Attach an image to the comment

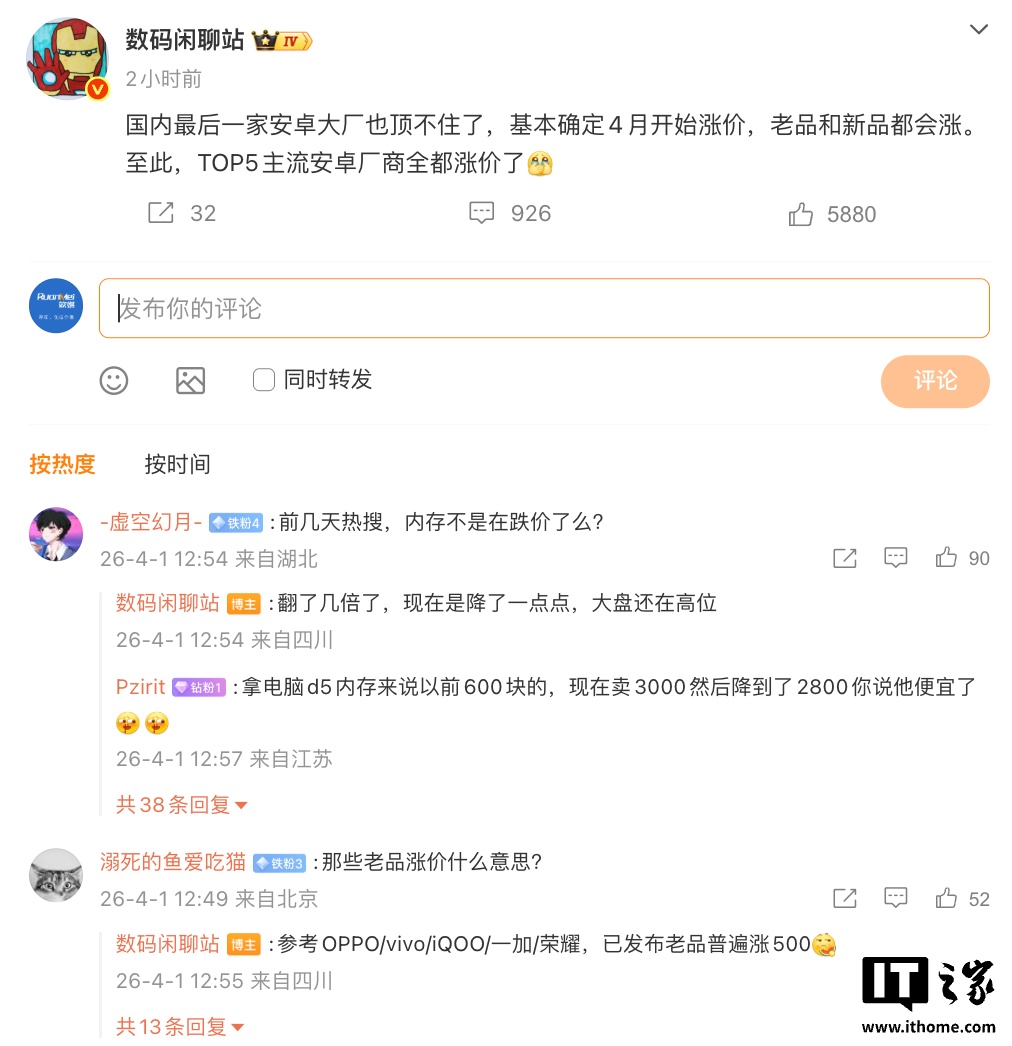(x=190, y=380)
